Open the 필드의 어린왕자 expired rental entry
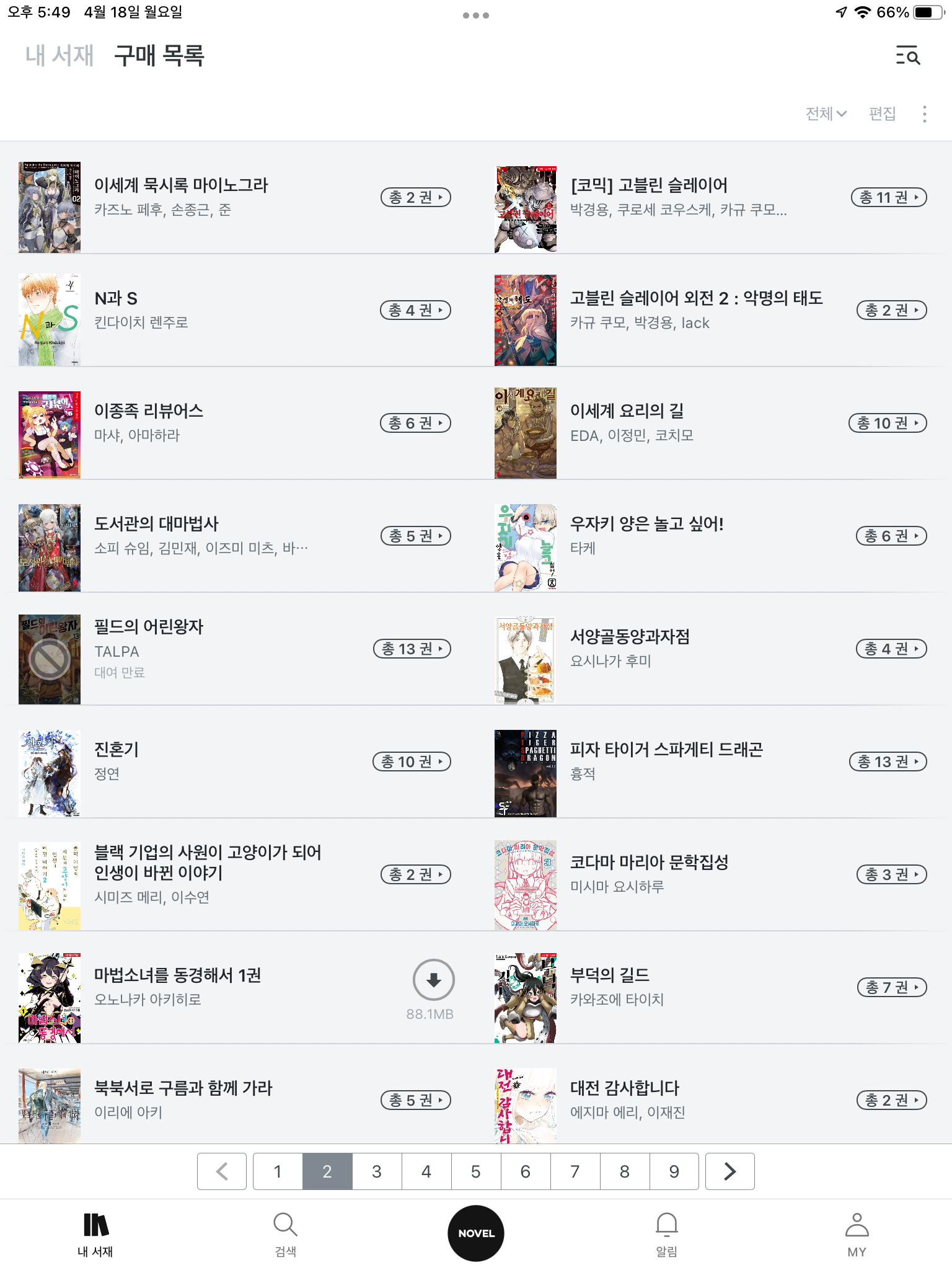952x1270 pixels. (x=149, y=627)
